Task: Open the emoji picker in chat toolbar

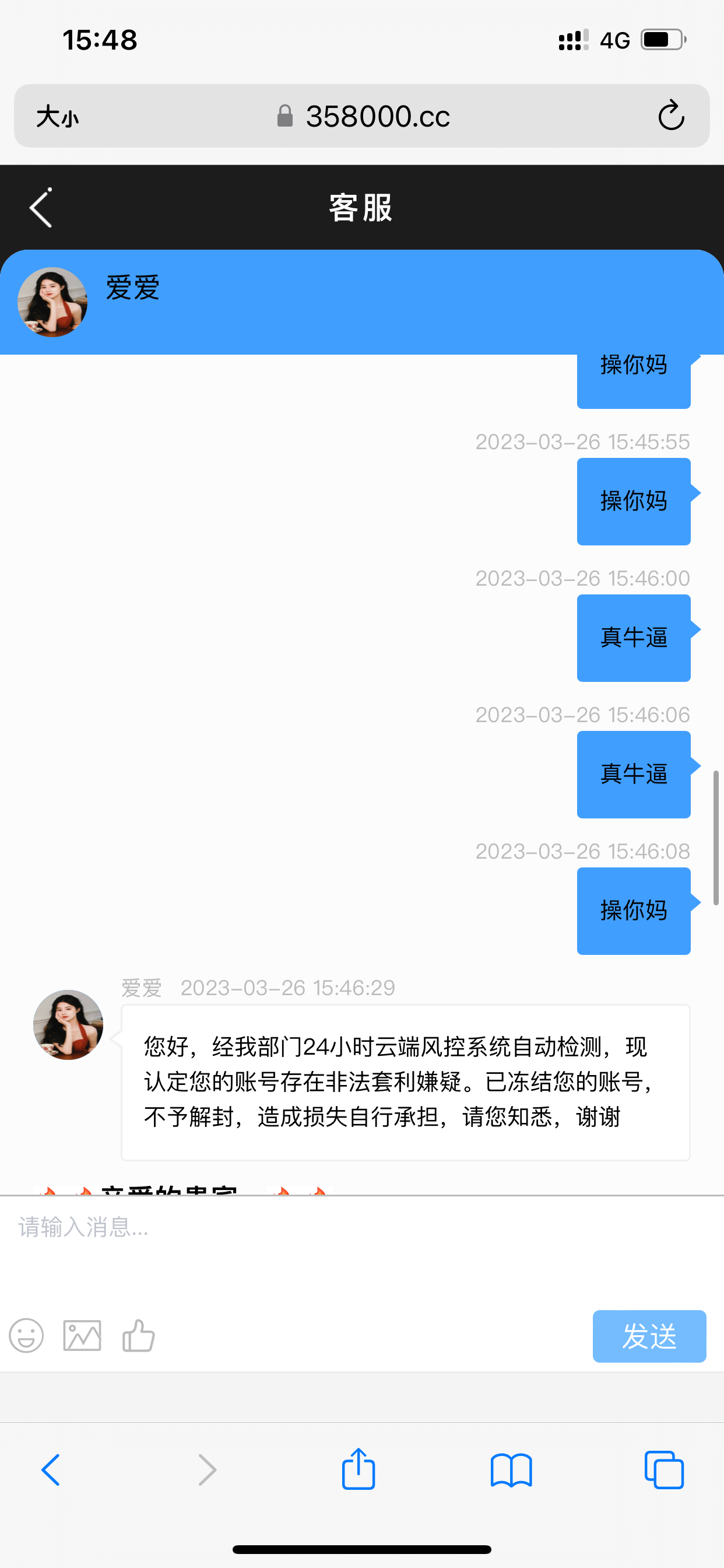Action: (x=26, y=1336)
